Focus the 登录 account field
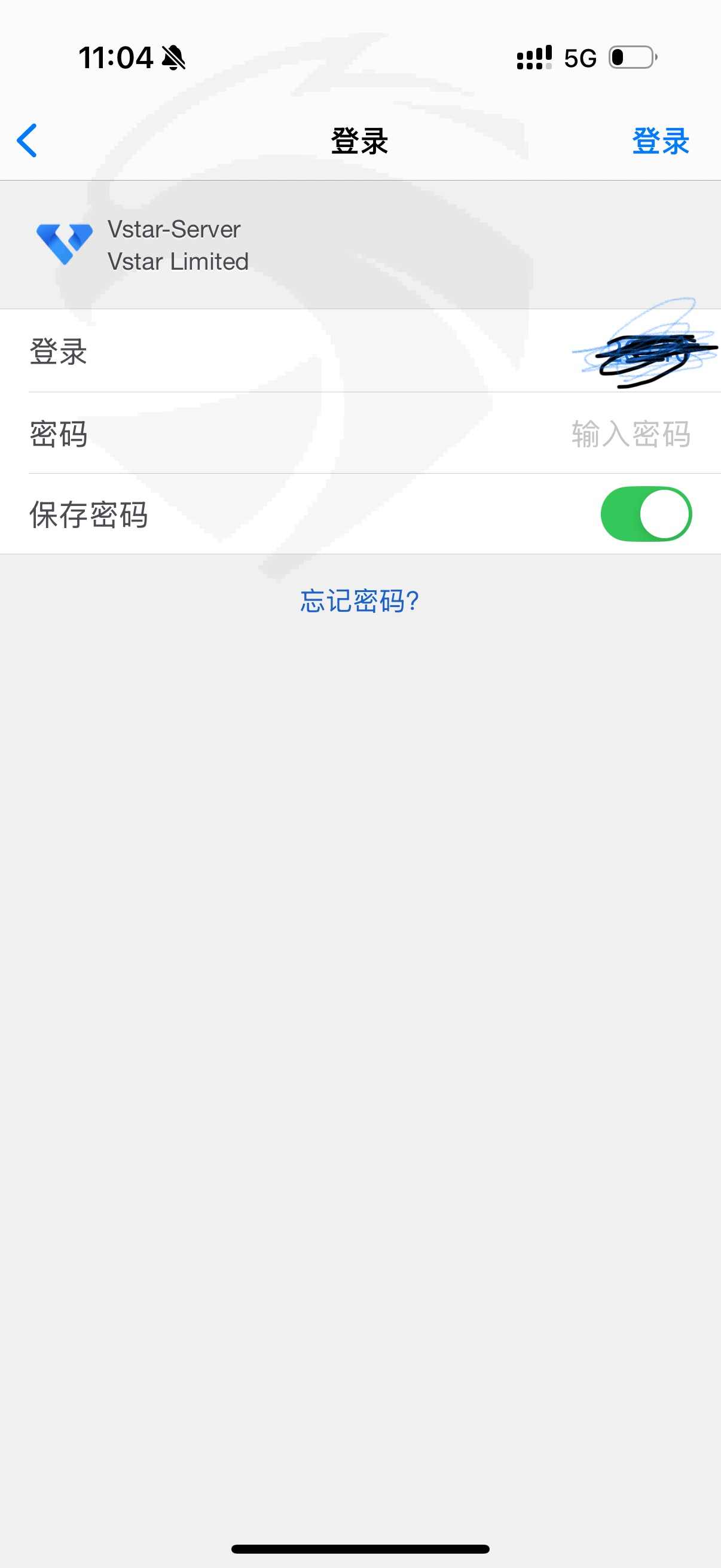Screen dimensions: 721x1568 pos(360,350)
